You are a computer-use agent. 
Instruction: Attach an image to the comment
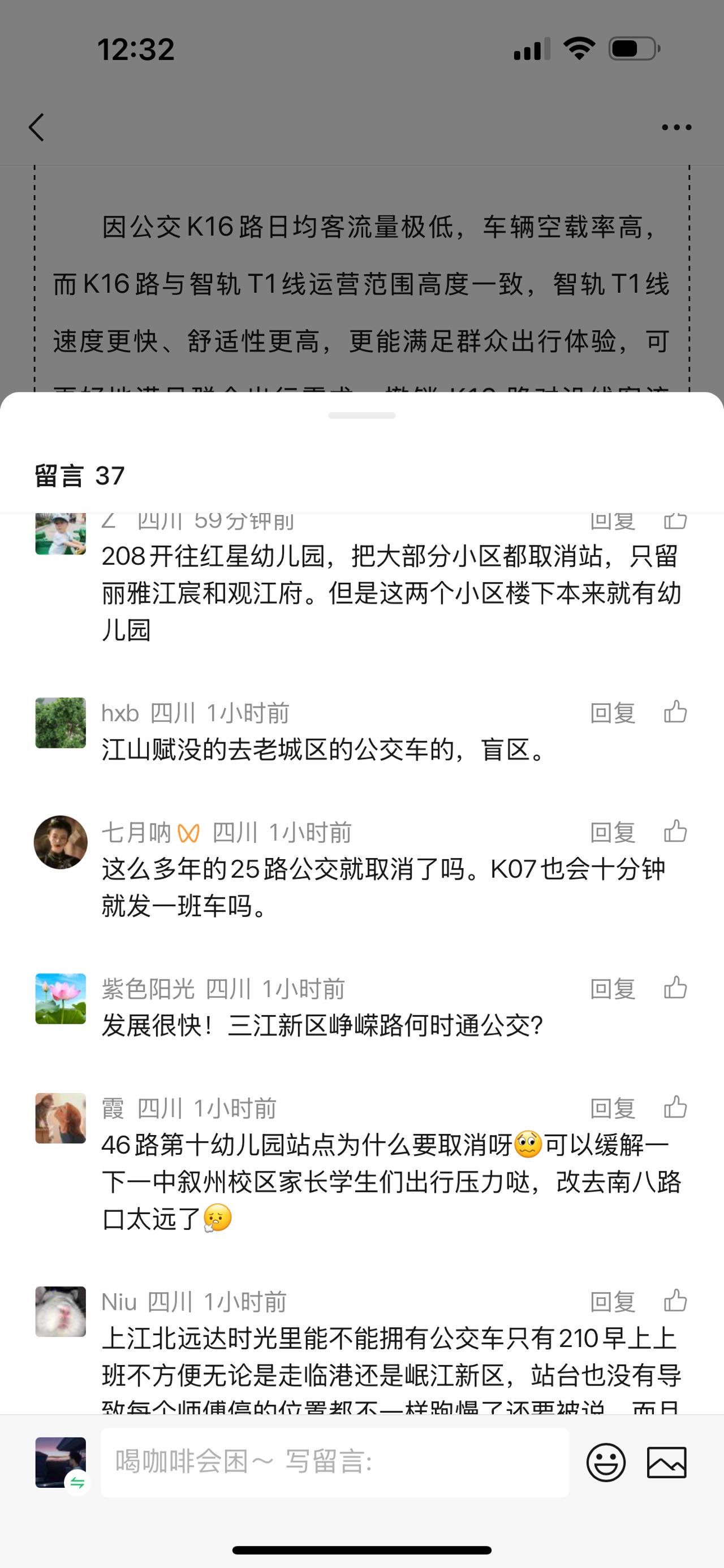pyautogui.click(x=666, y=1462)
